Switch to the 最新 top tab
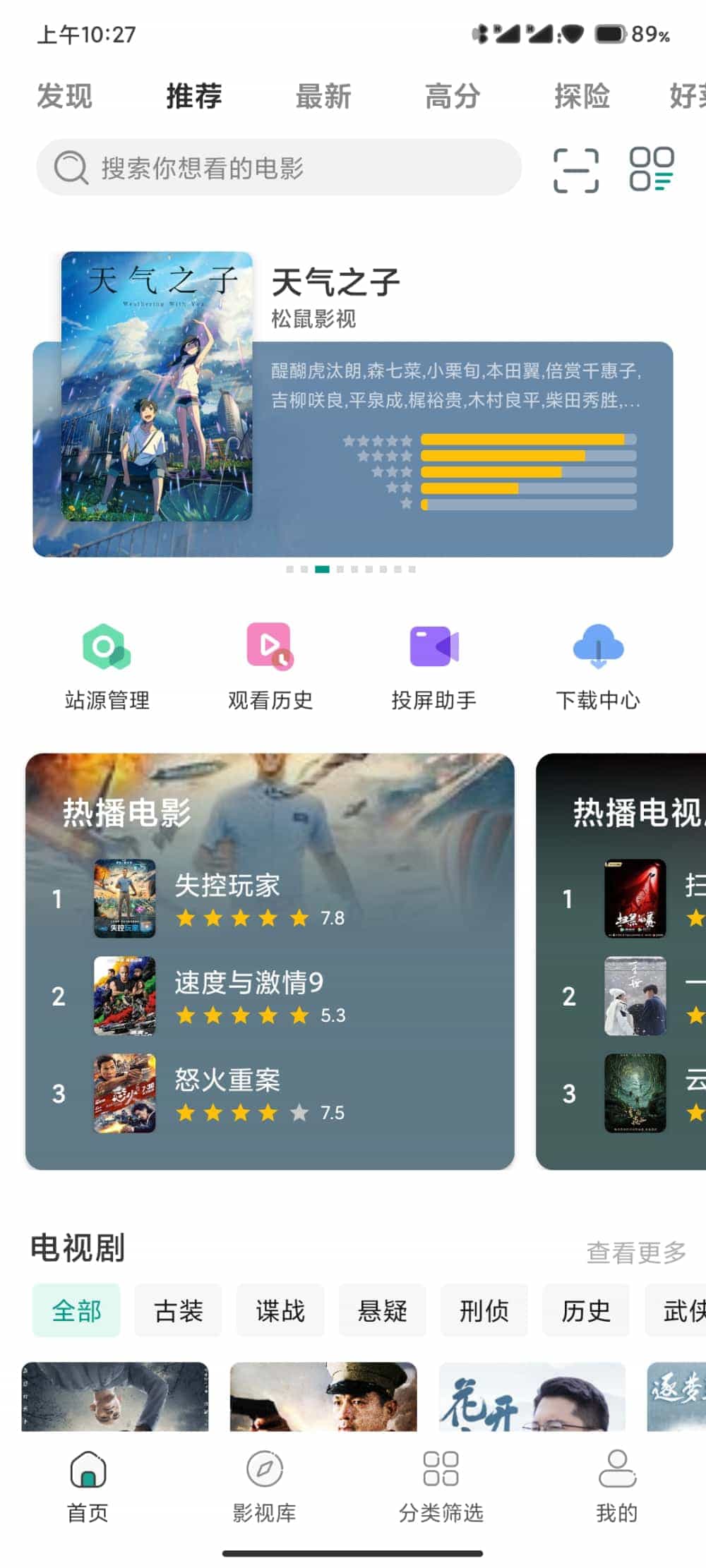This screenshot has width=706, height=1568. pyautogui.click(x=323, y=96)
